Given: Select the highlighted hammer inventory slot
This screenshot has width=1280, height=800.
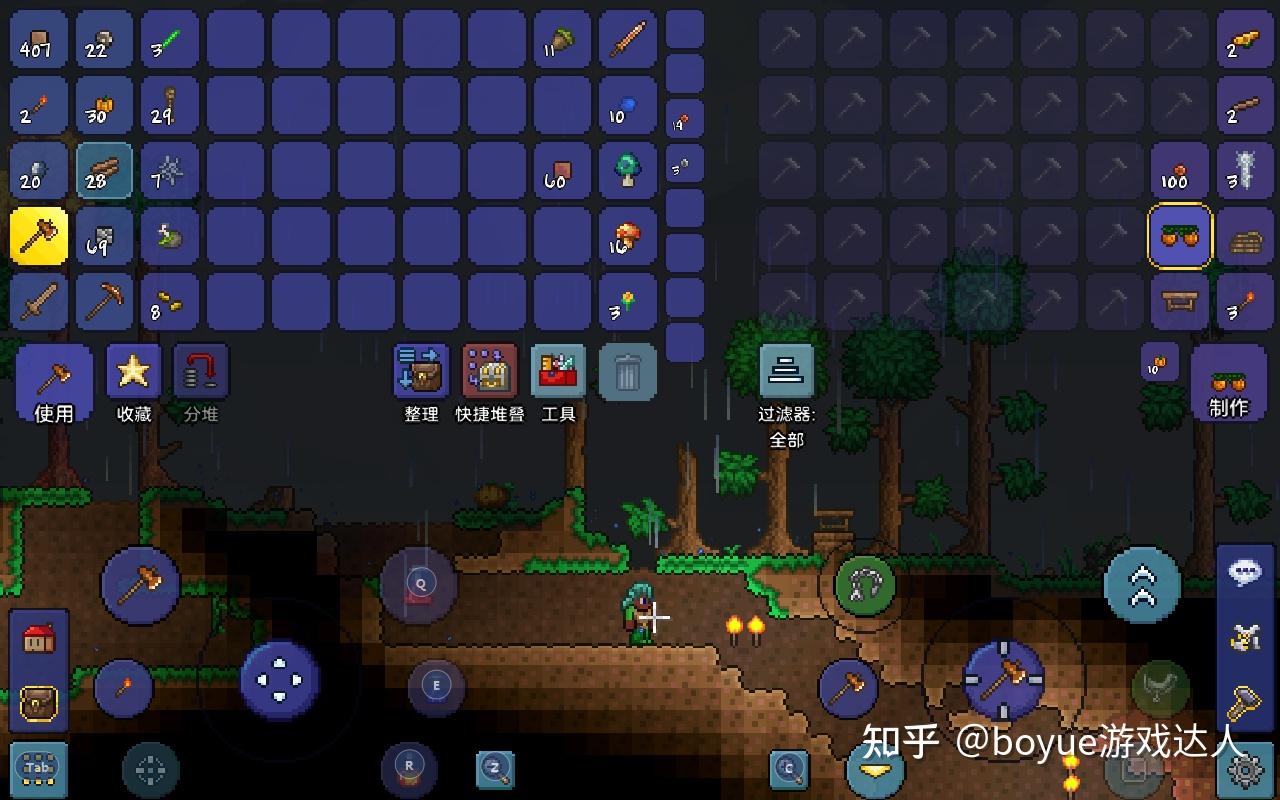Looking at the screenshot, I should tap(39, 237).
